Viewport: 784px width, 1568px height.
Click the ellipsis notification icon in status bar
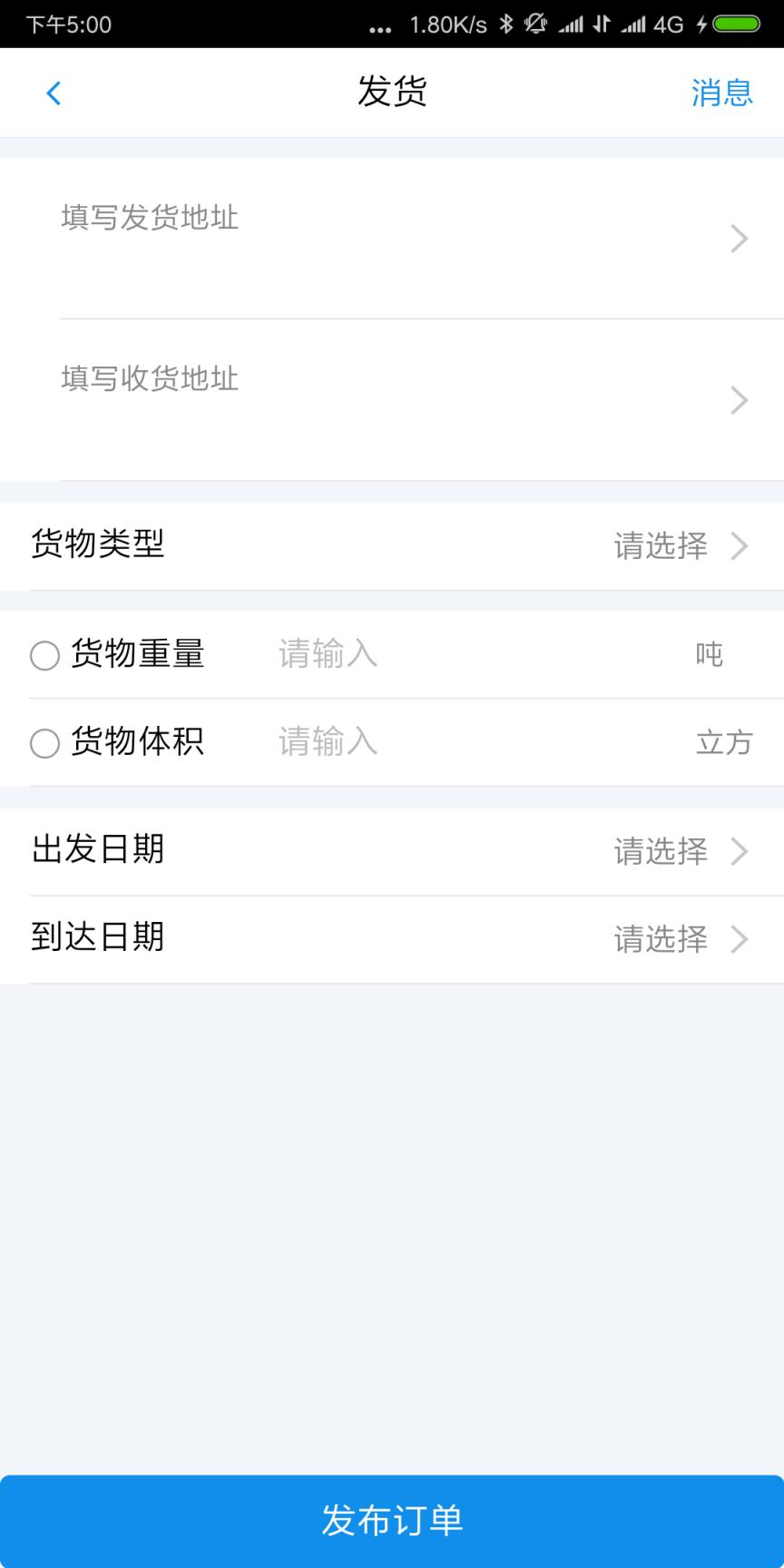tap(379, 27)
